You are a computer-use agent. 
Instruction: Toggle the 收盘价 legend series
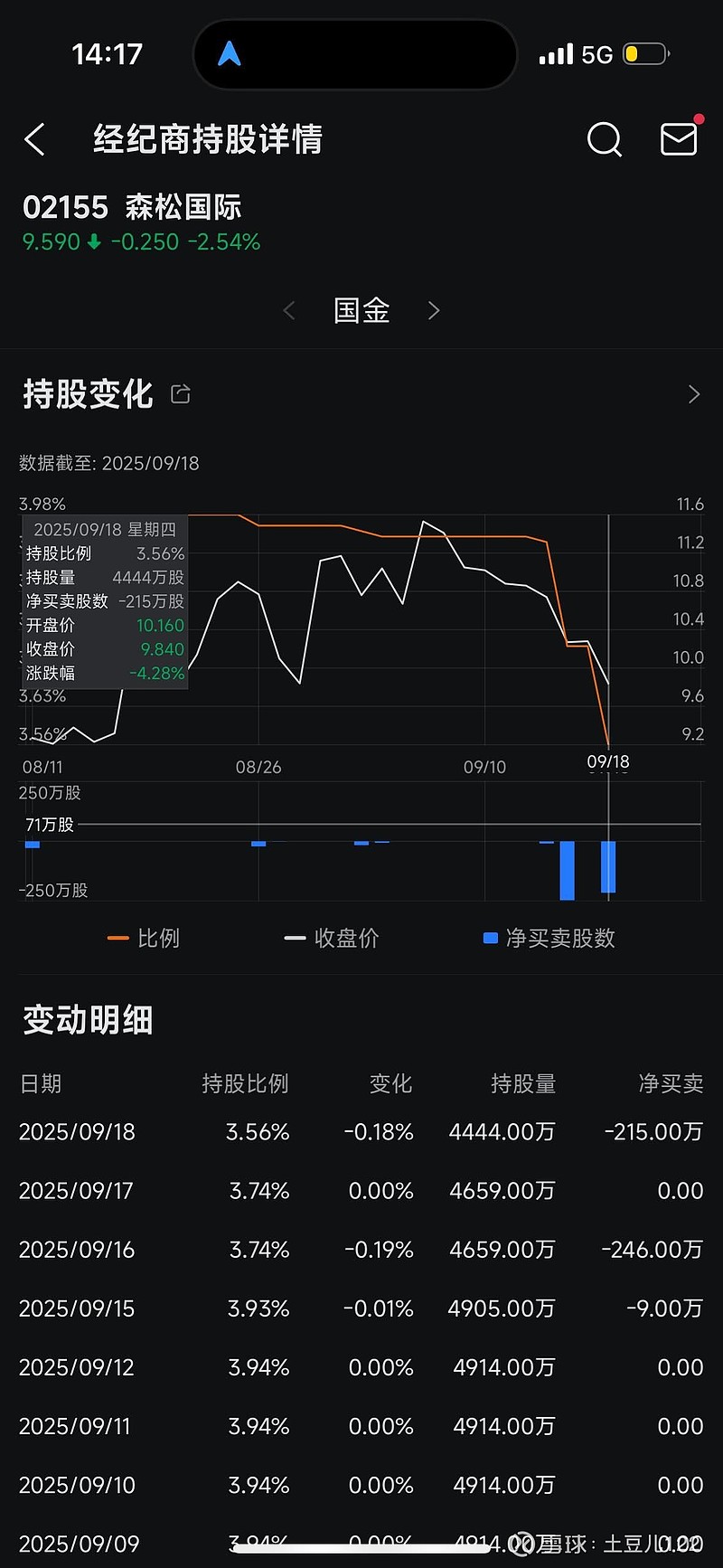(332, 939)
